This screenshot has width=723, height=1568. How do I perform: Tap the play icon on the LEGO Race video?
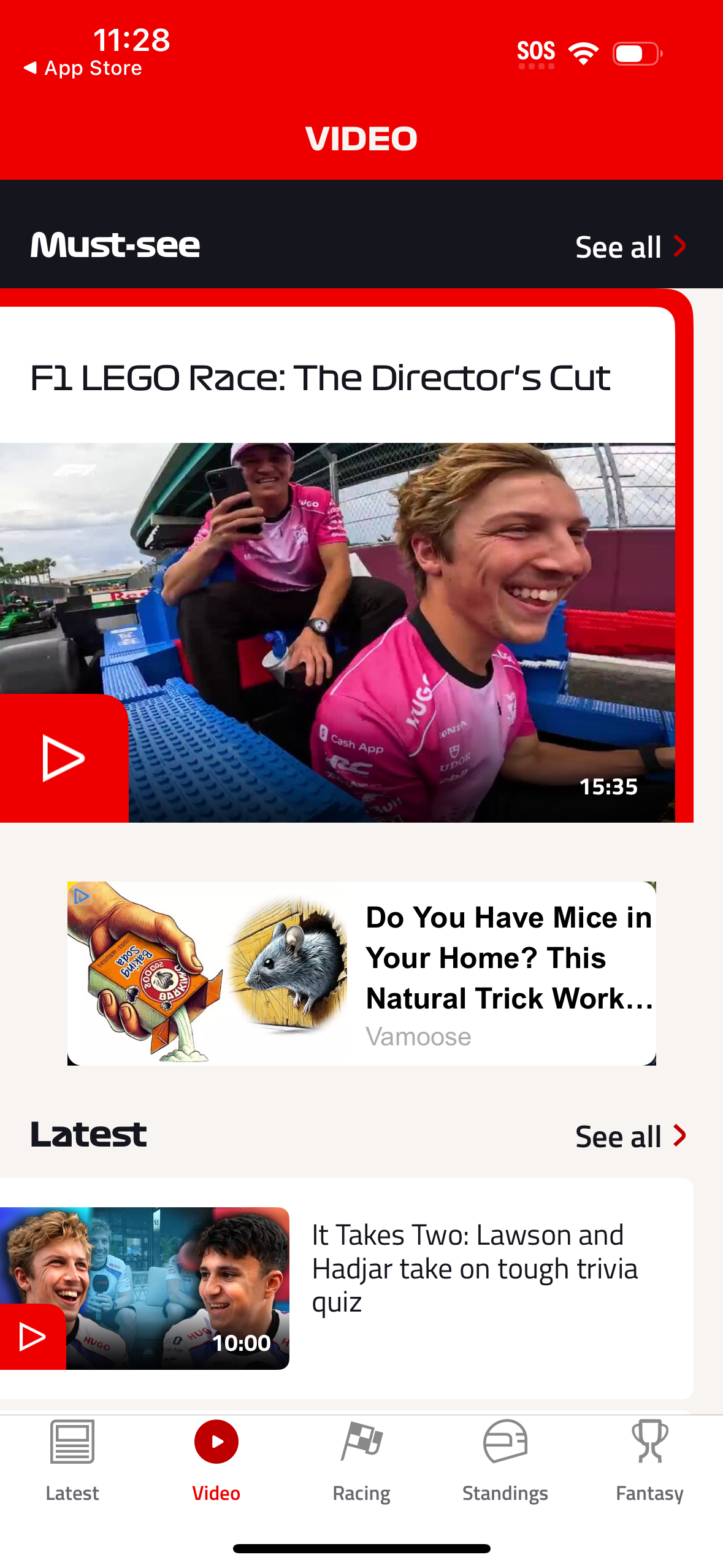tap(60, 758)
